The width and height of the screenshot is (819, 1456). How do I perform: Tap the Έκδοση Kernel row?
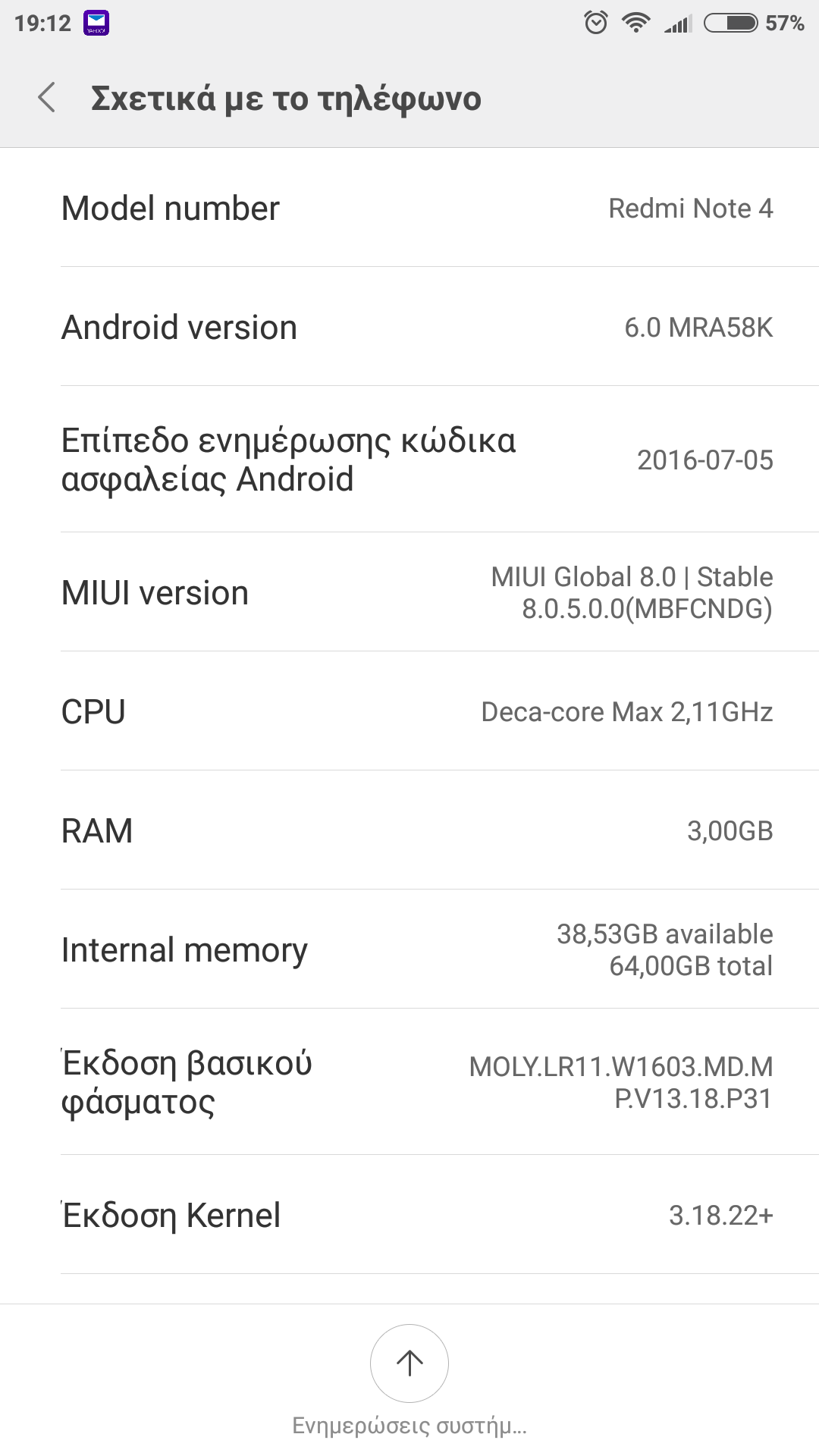pyautogui.click(x=409, y=1215)
